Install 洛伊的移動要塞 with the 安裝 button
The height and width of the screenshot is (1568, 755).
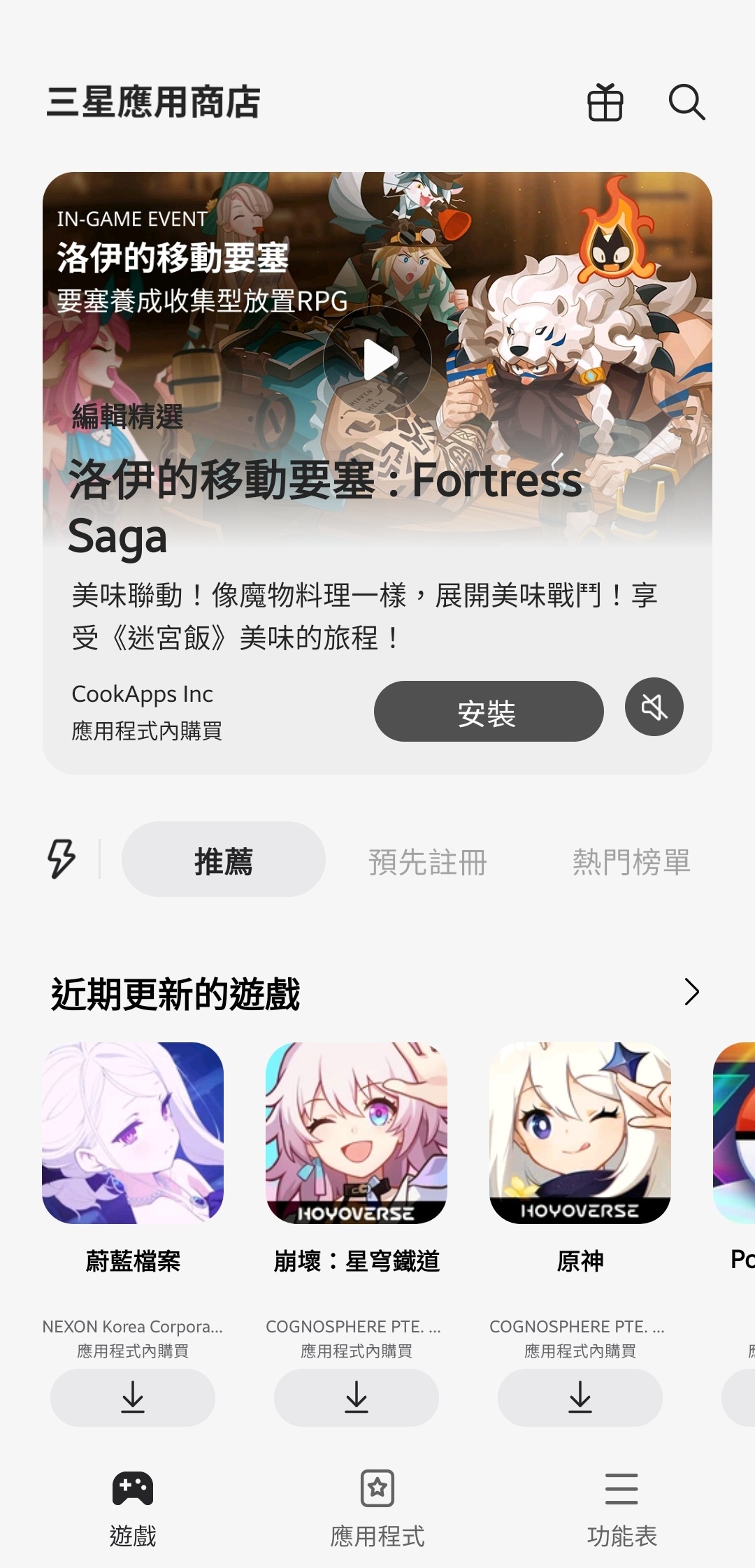pos(488,712)
